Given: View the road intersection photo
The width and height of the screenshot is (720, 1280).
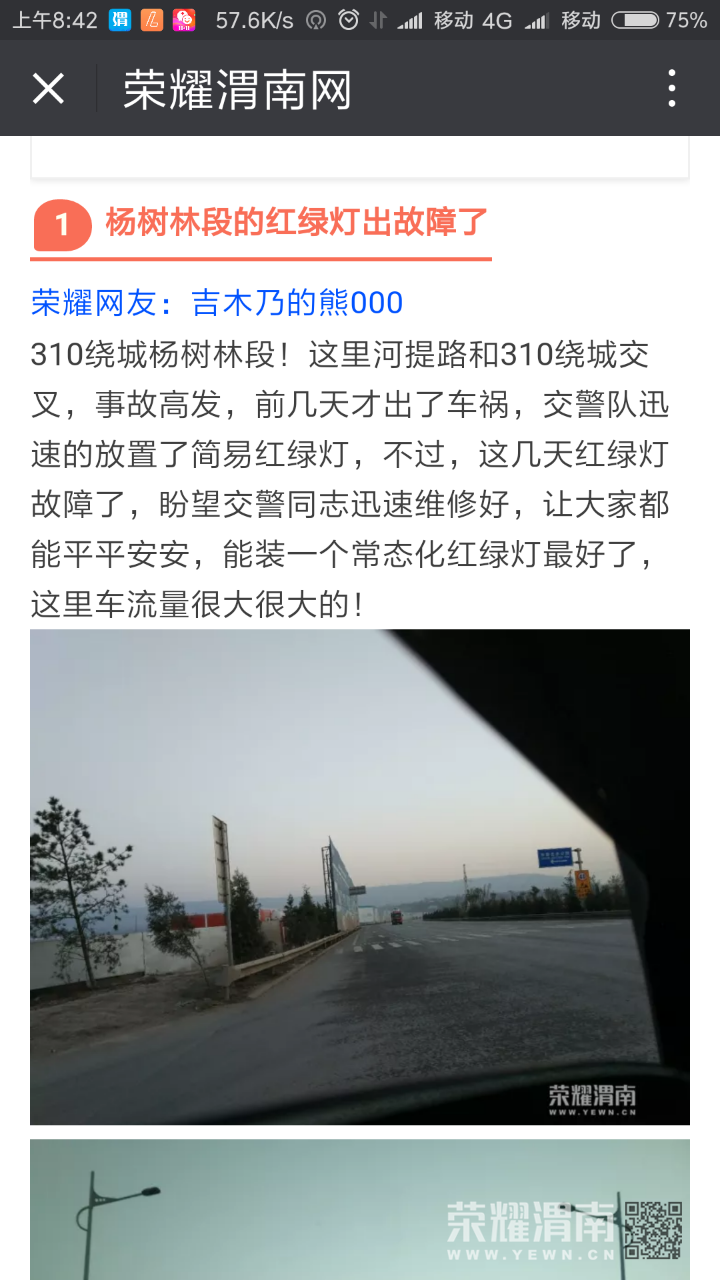Looking at the screenshot, I should tap(359, 876).
